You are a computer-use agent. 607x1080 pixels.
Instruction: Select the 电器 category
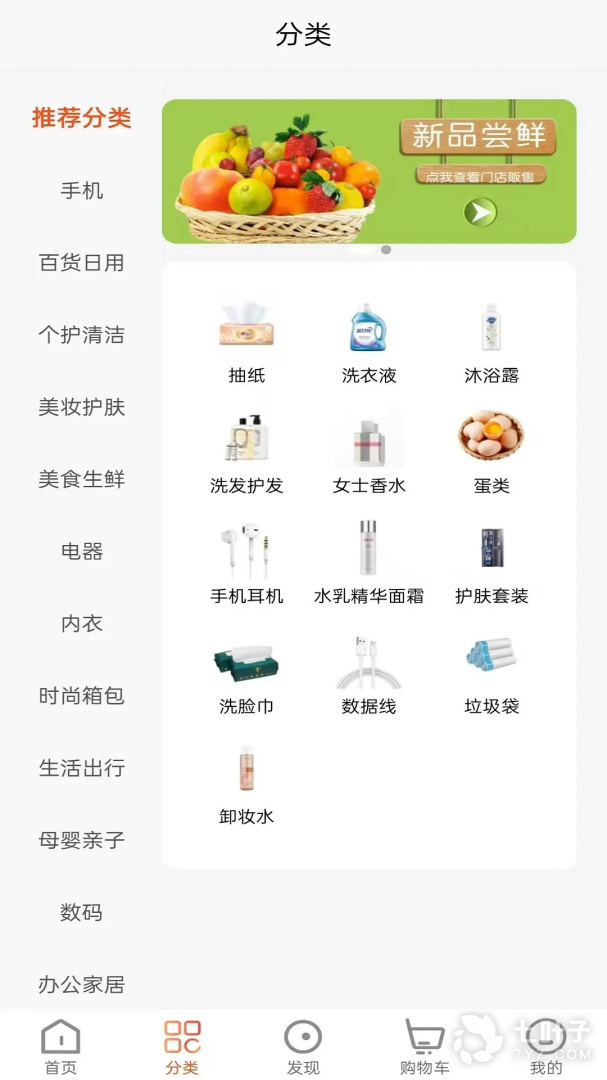pos(81,552)
